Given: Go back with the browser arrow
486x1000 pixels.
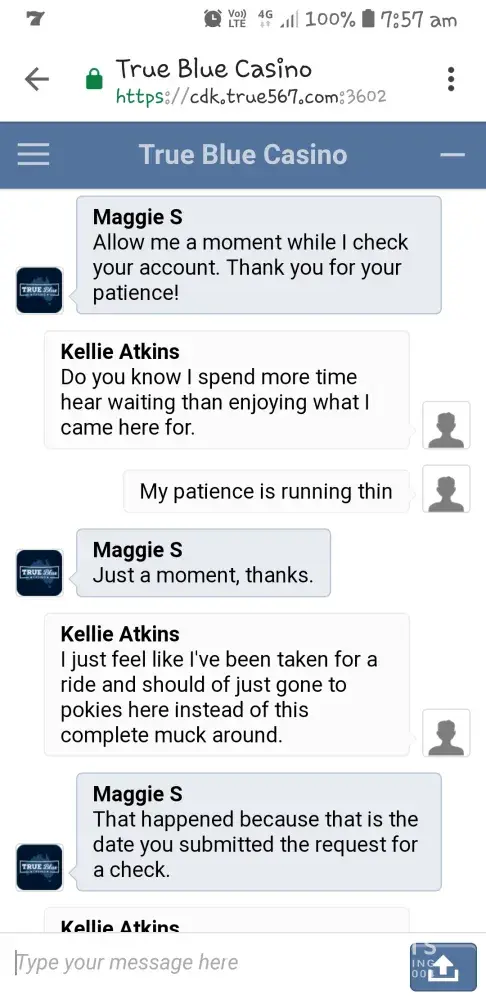Looking at the screenshot, I should [36, 79].
